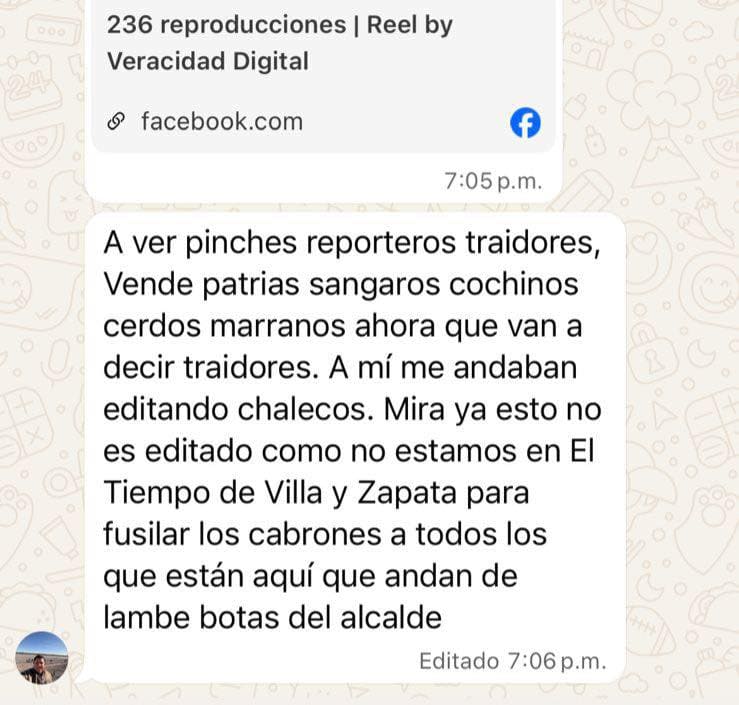Screen dimensions: 739x705
Task: Tap the sender's profile photo beside the message
Action: pos(42,657)
